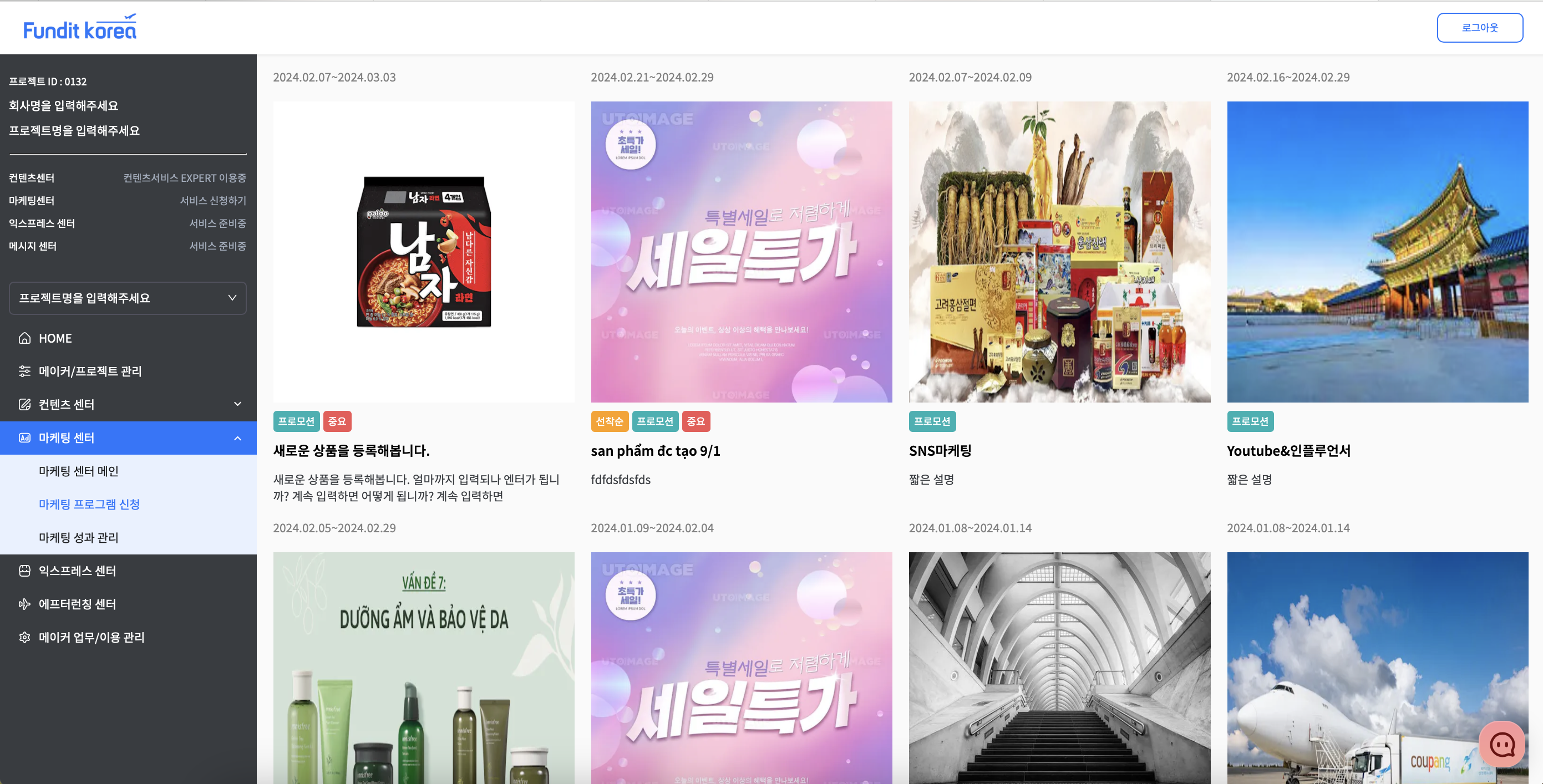The height and width of the screenshot is (784, 1543).
Task: Go to 익스프레스 센터
Action: click(x=77, y=571)
